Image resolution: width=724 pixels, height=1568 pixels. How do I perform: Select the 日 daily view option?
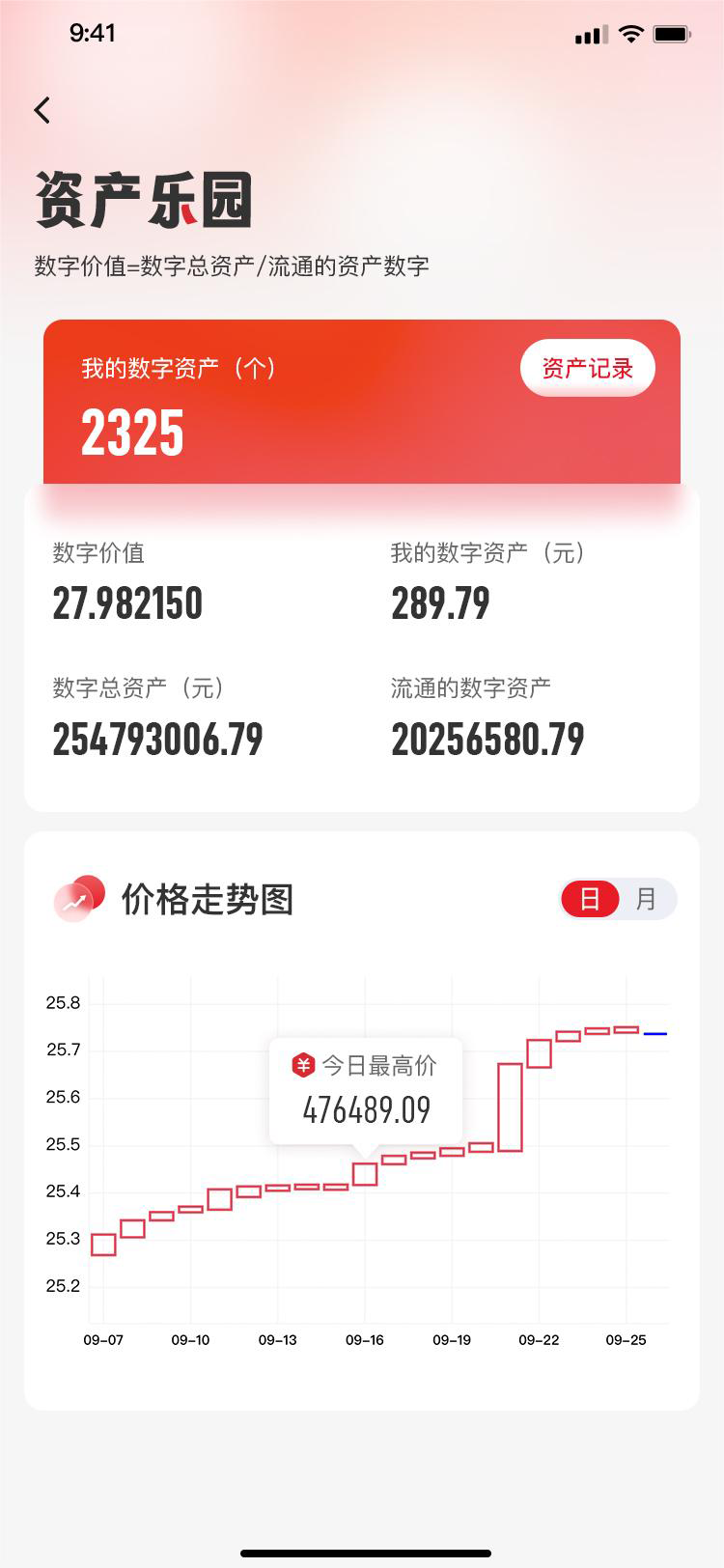tap(590, 899)
